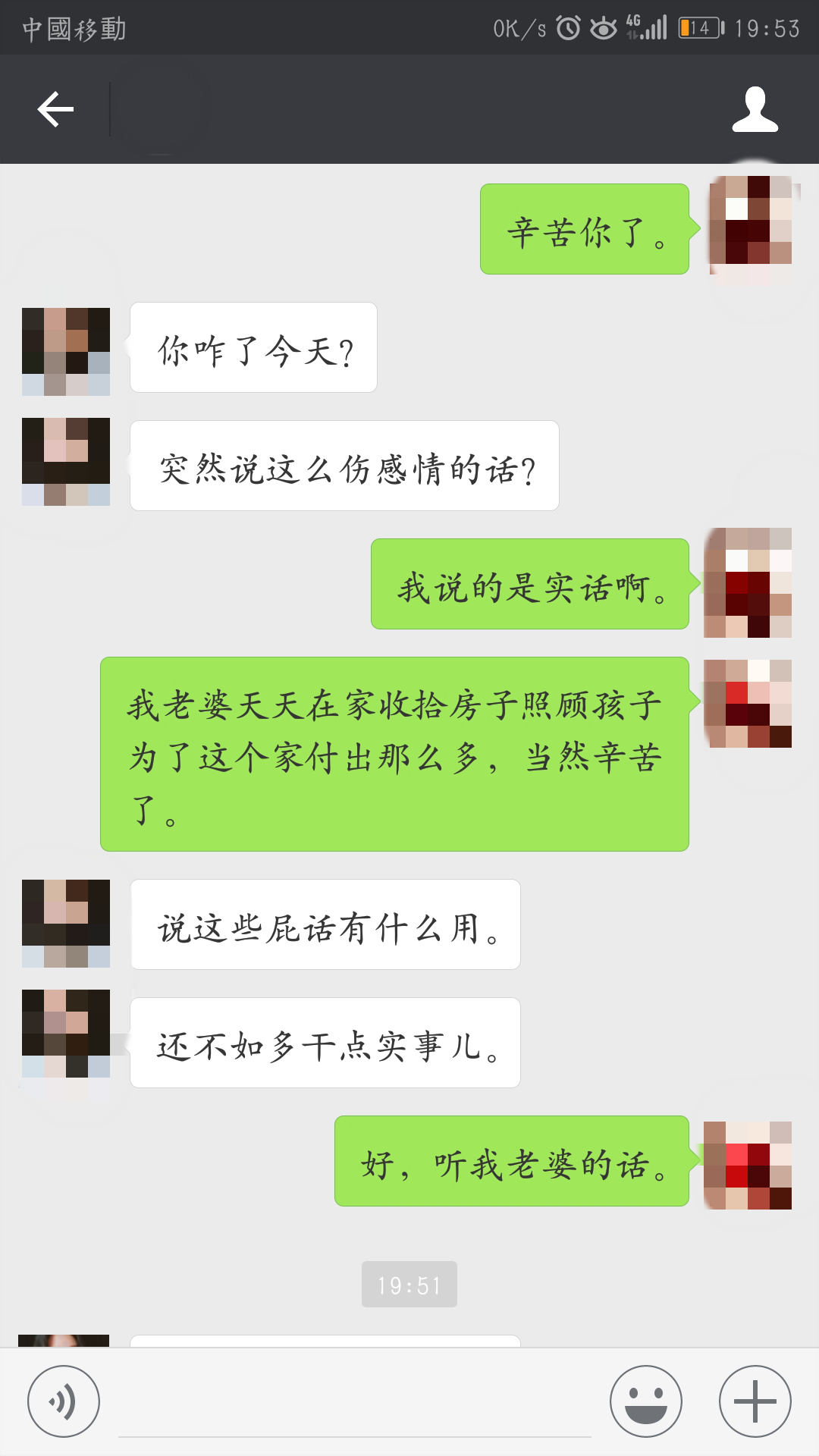Tap the 19:51 timestamp in the chat
Screen dimensions: 819x1456
[409, 1285]
